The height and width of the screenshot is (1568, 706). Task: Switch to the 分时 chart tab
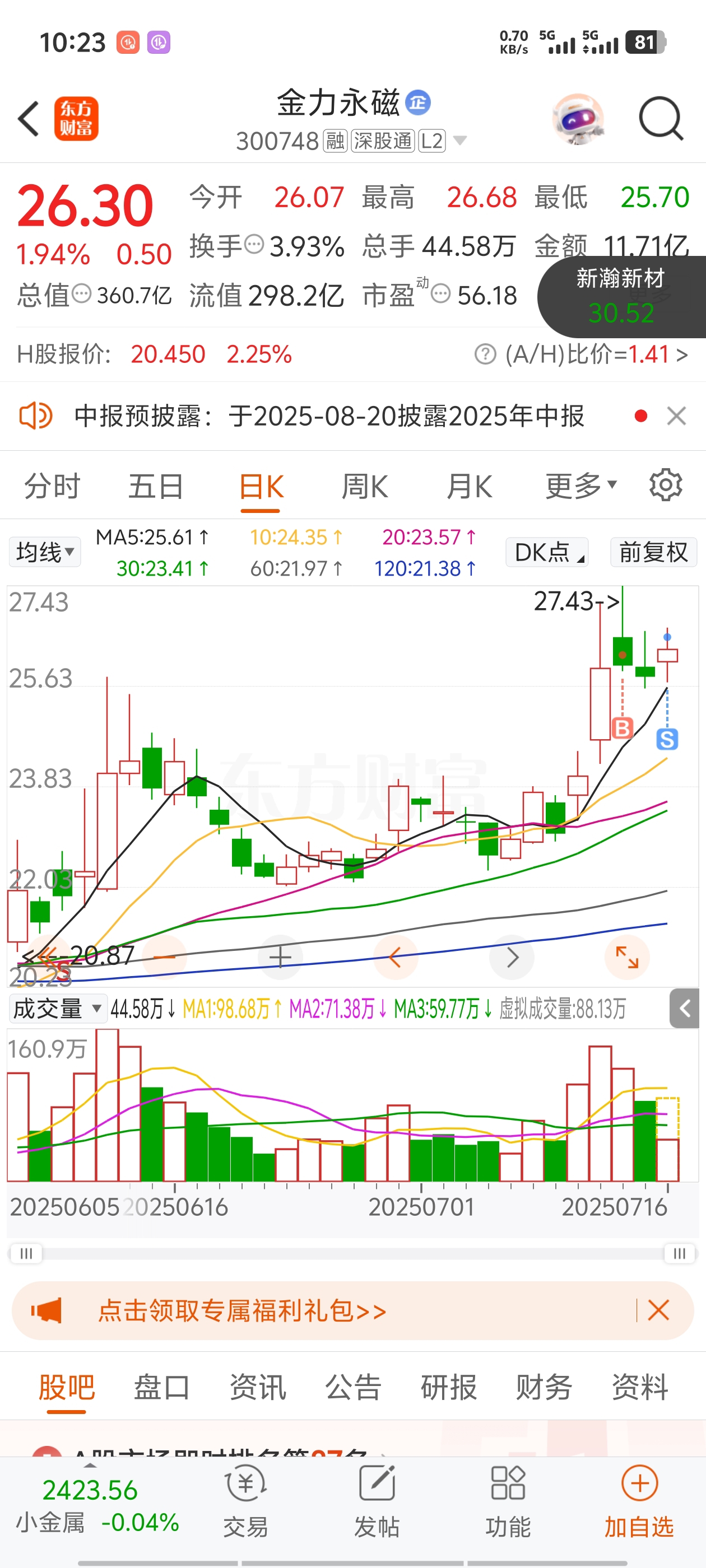click(52, 487)
